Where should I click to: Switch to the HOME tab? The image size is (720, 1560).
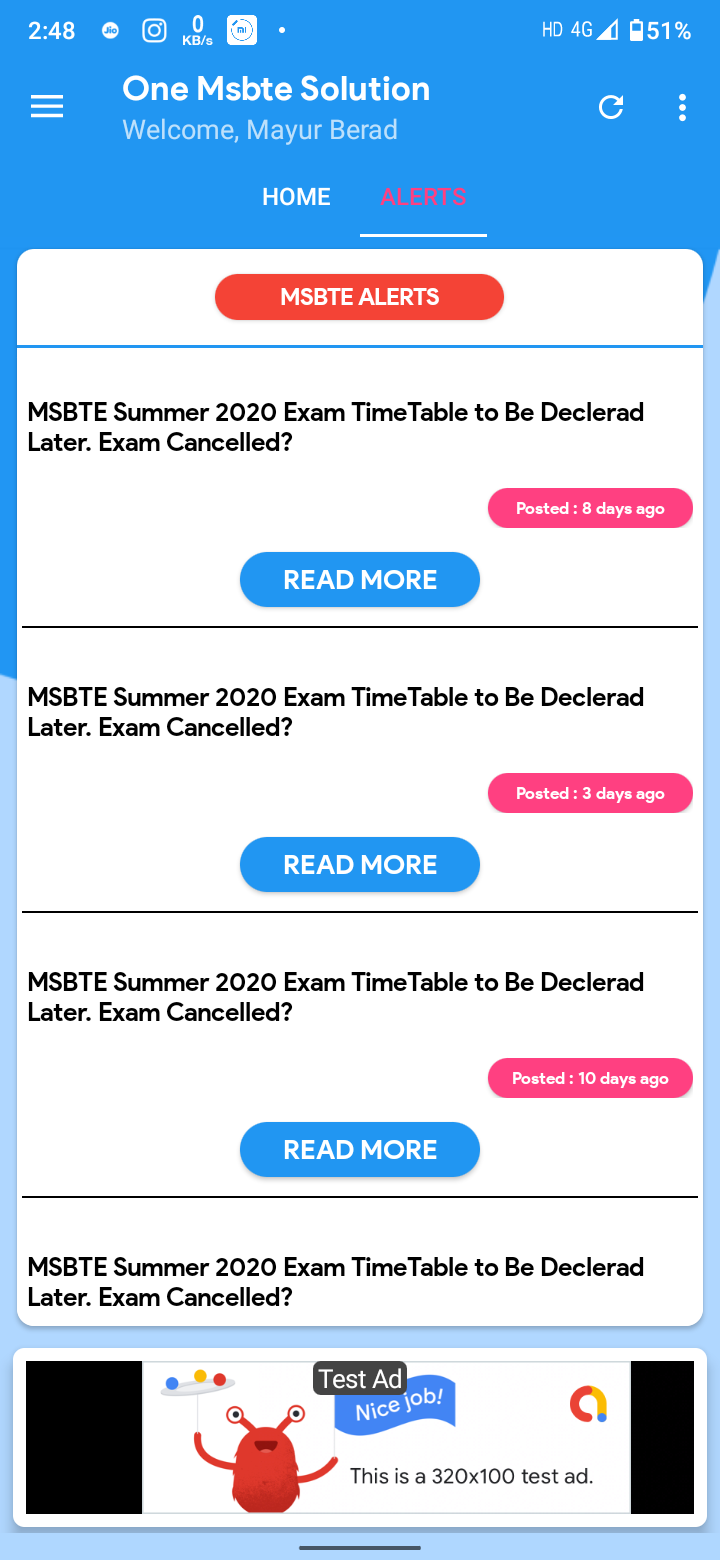[x=296, y=197]
